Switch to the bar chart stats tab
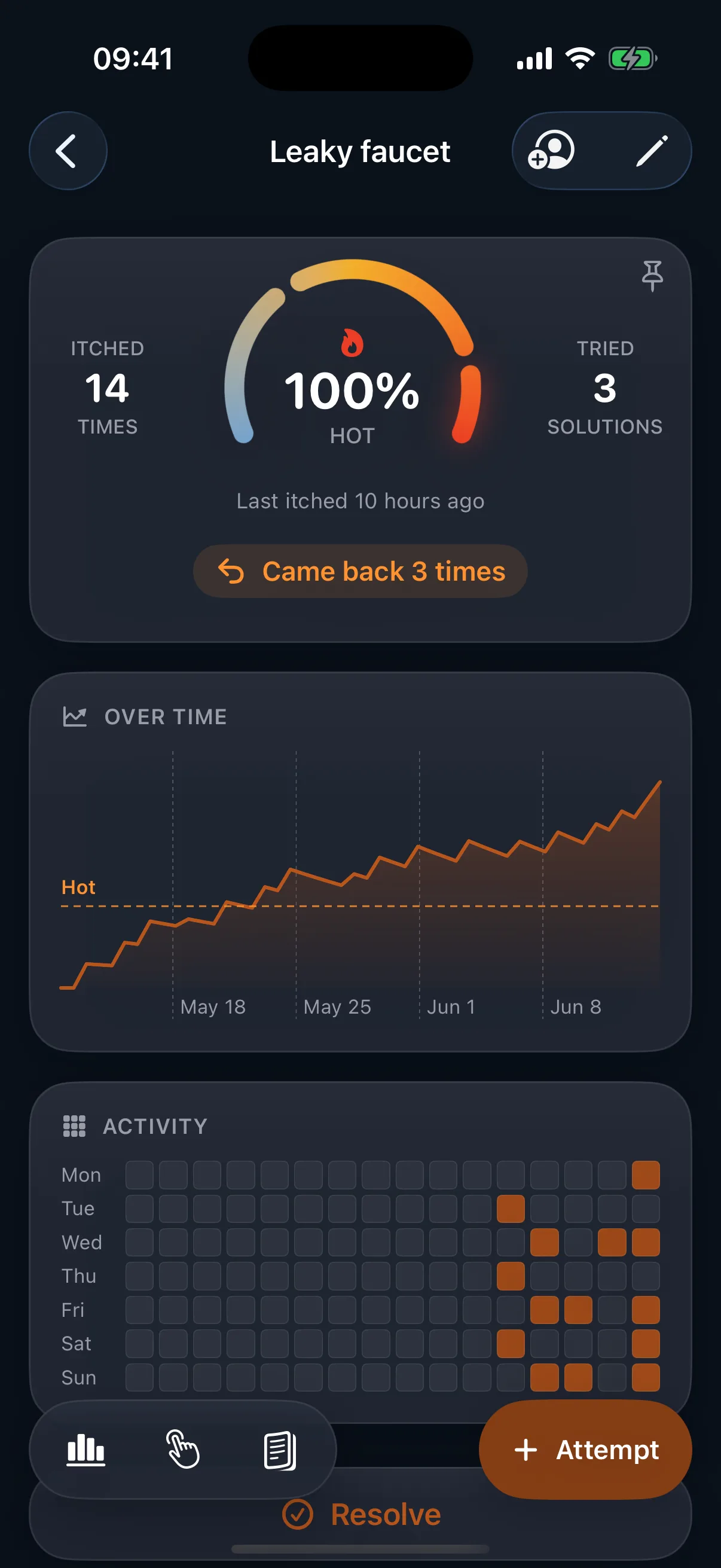Screen dimensions: 721x1568 [x=85, y=1450]
